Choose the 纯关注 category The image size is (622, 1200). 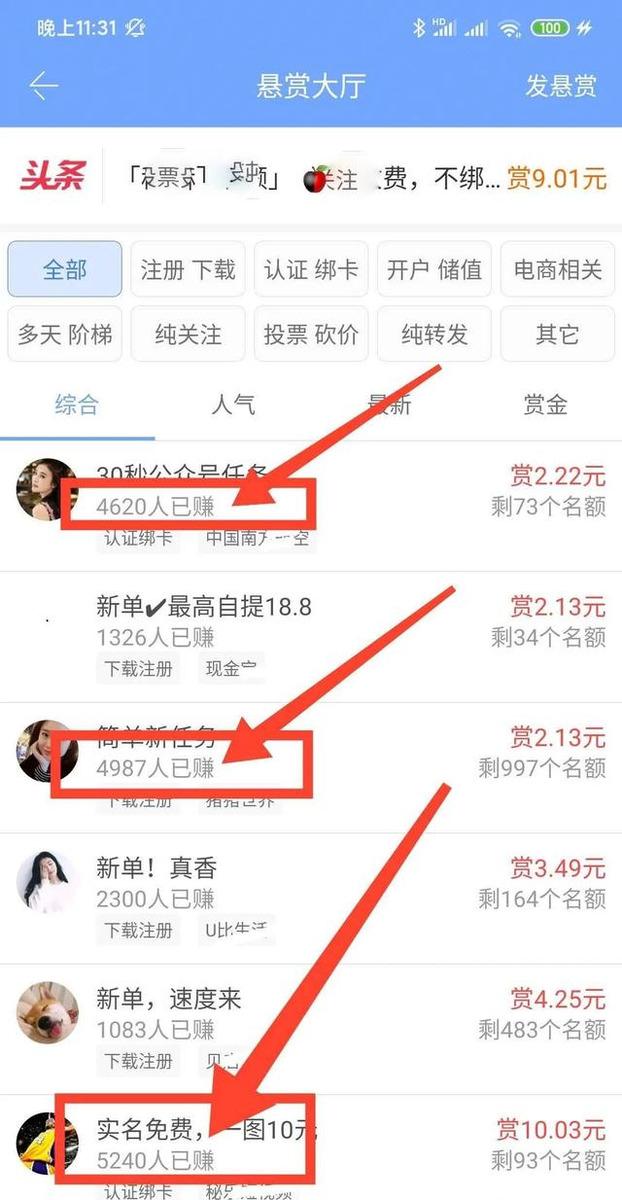click(x=188, y=334)
